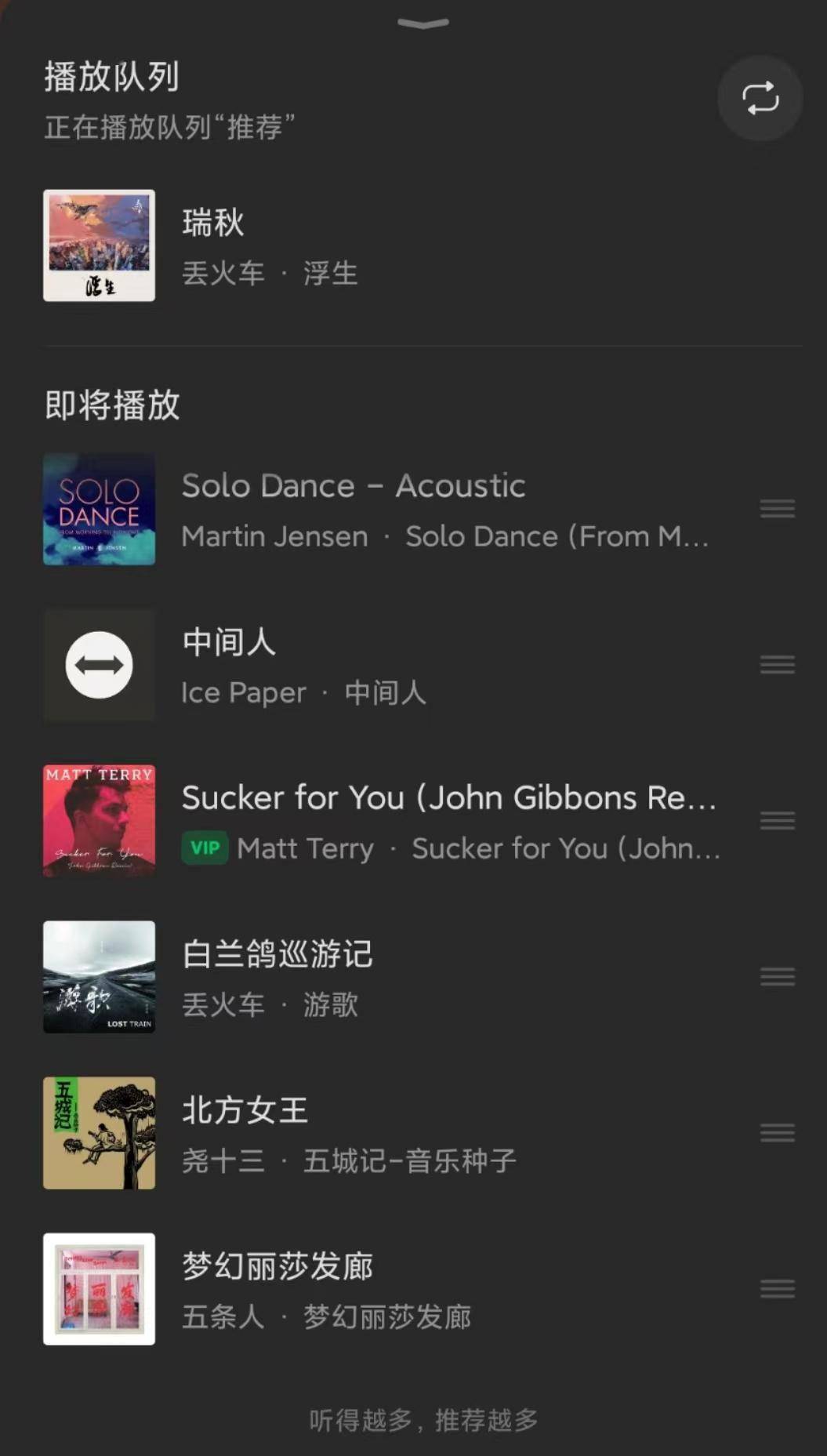Click the VIP badge on Sucker for You
Screen dimensions: 827x1456
pyautogui.click(x=205, y=848)
